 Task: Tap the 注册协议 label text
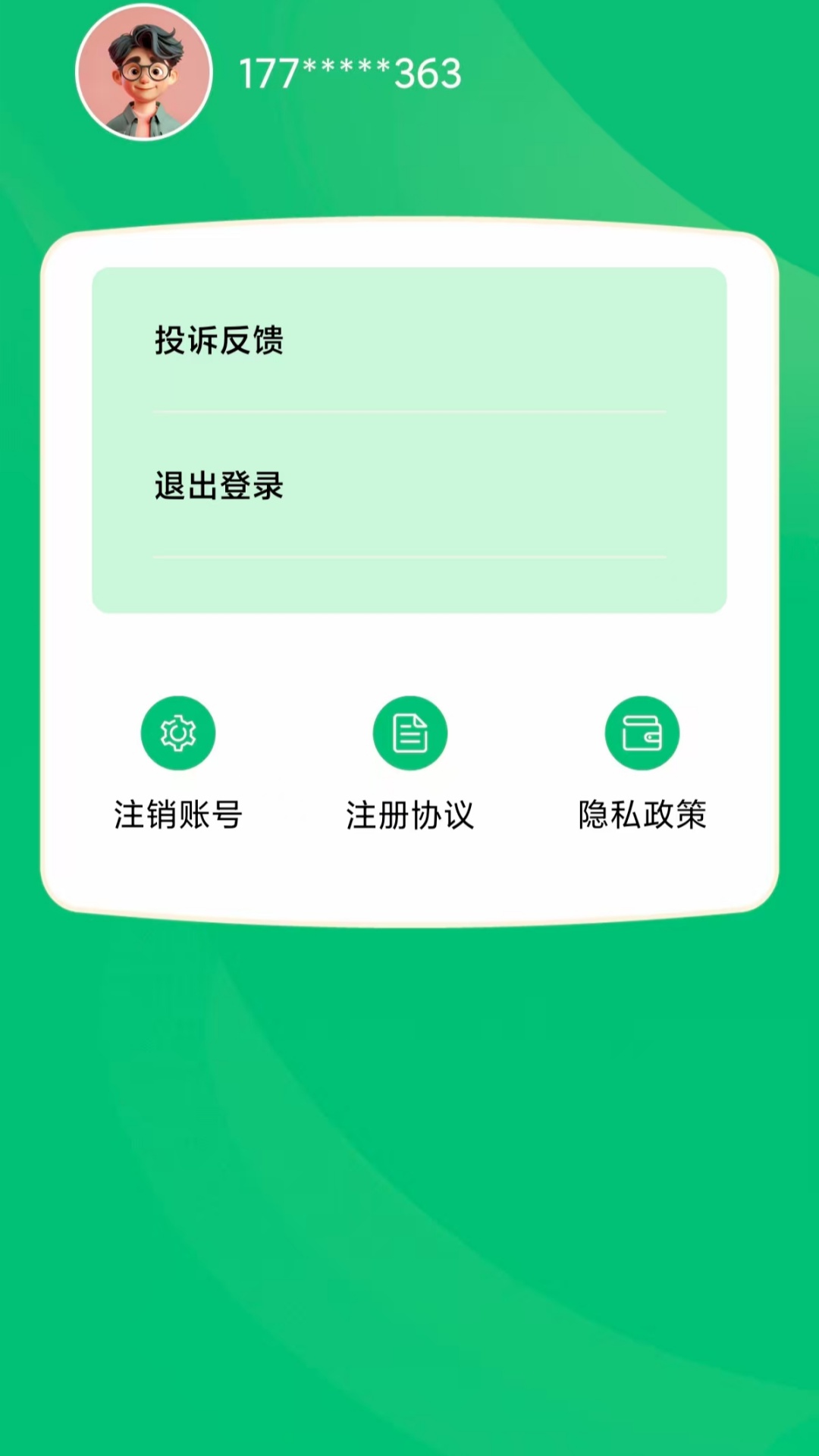coord(409,817)
